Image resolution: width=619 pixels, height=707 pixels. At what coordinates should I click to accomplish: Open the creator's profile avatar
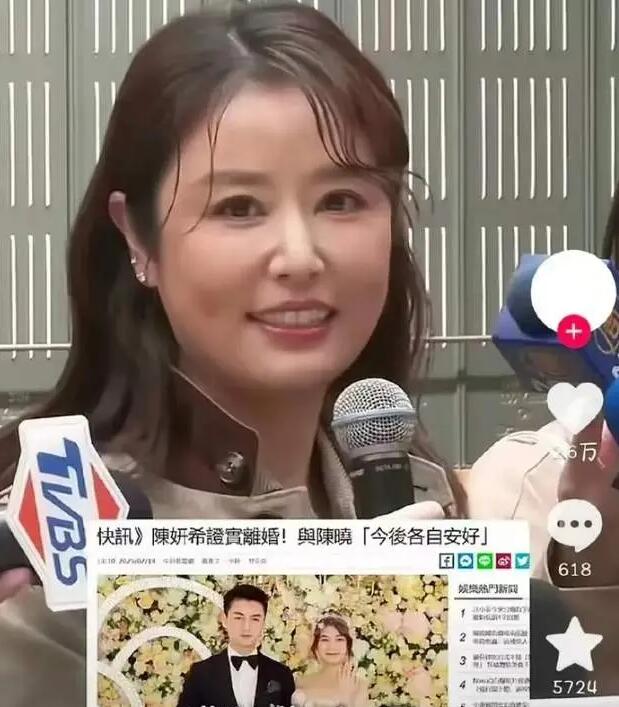[572, 290]
